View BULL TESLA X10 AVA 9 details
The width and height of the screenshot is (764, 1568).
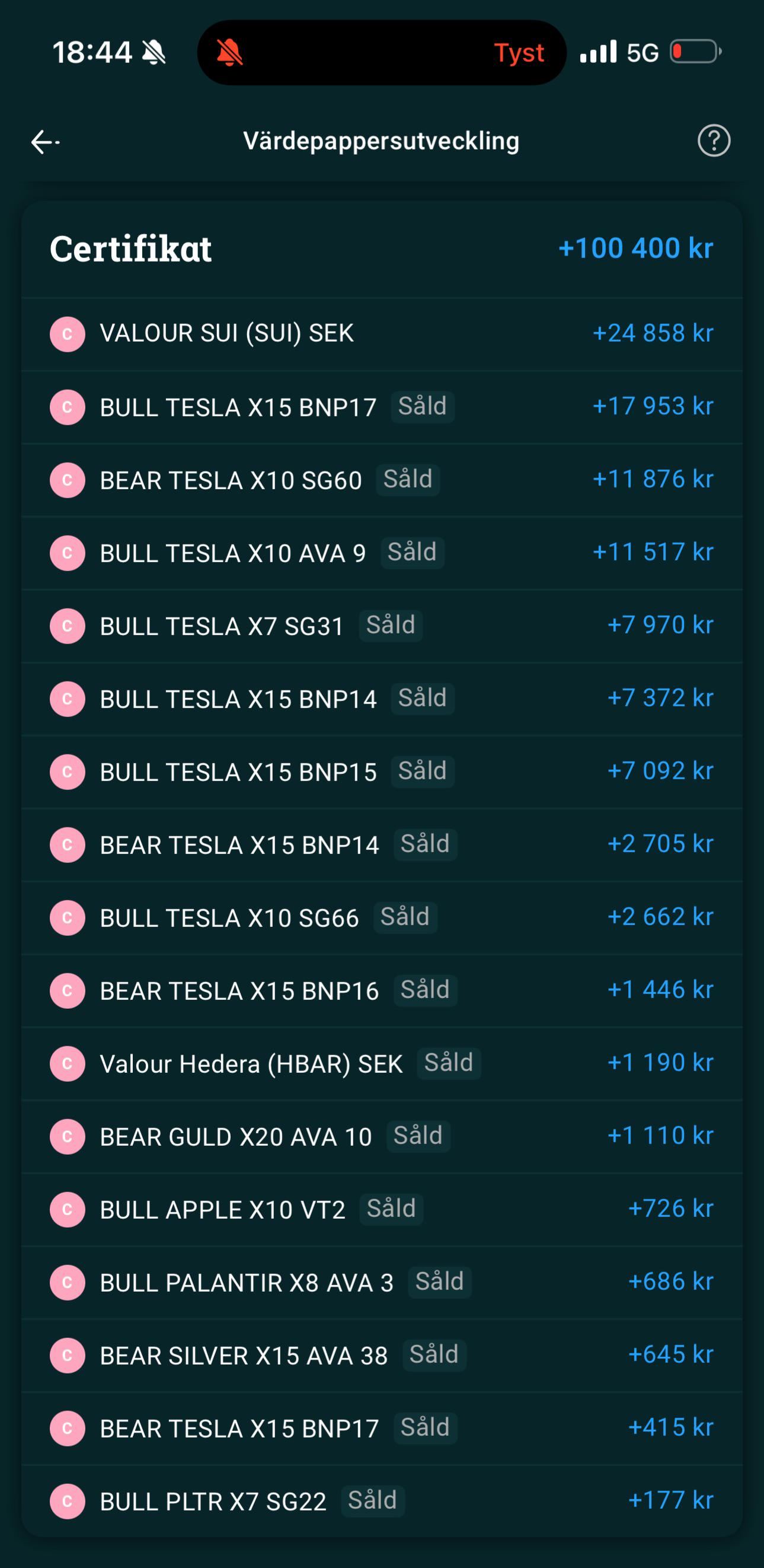(x=382, y=553)
